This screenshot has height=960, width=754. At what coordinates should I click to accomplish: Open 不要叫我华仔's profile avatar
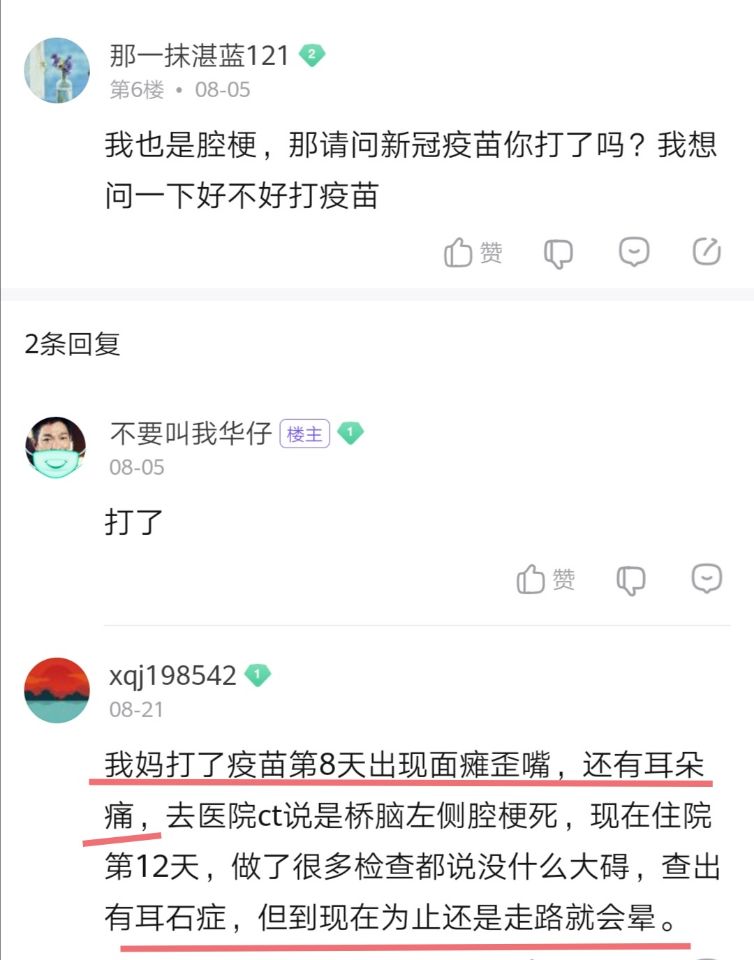coord(56,447)
